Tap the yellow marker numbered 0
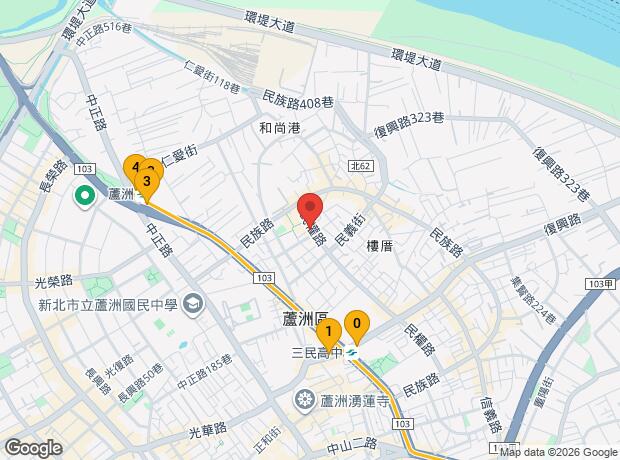 (x=357, y=323)
